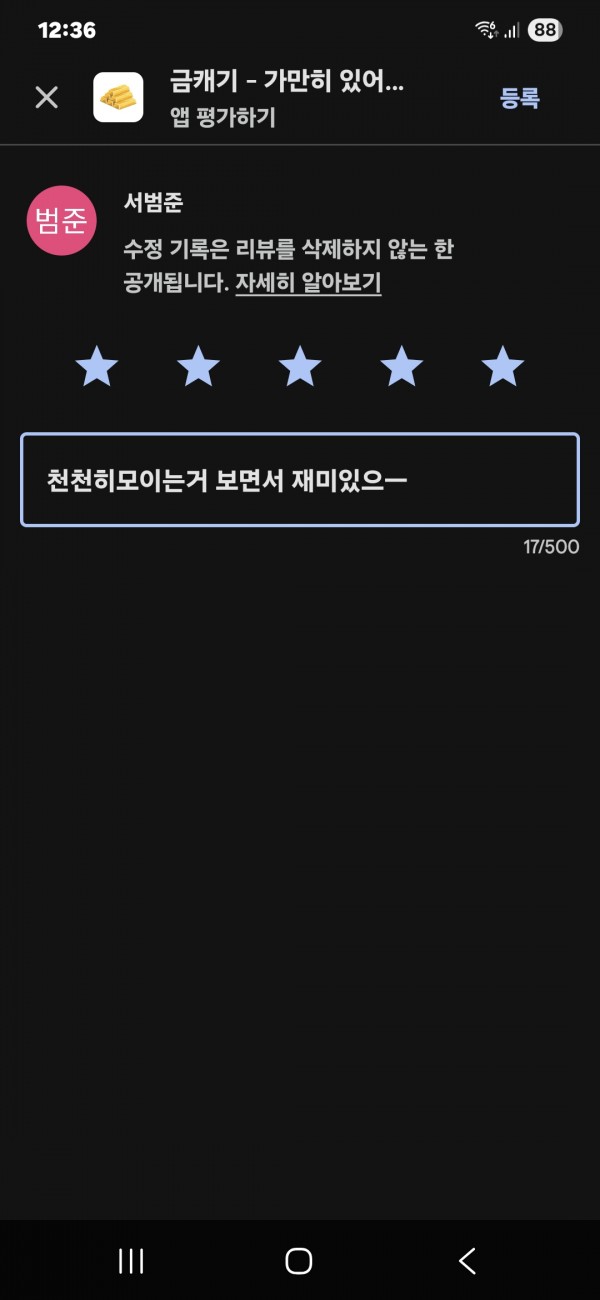Screen dimensions: 600x1300
Task: Open the 자세히 알아보기 link
Action: [x=308, y=283]
